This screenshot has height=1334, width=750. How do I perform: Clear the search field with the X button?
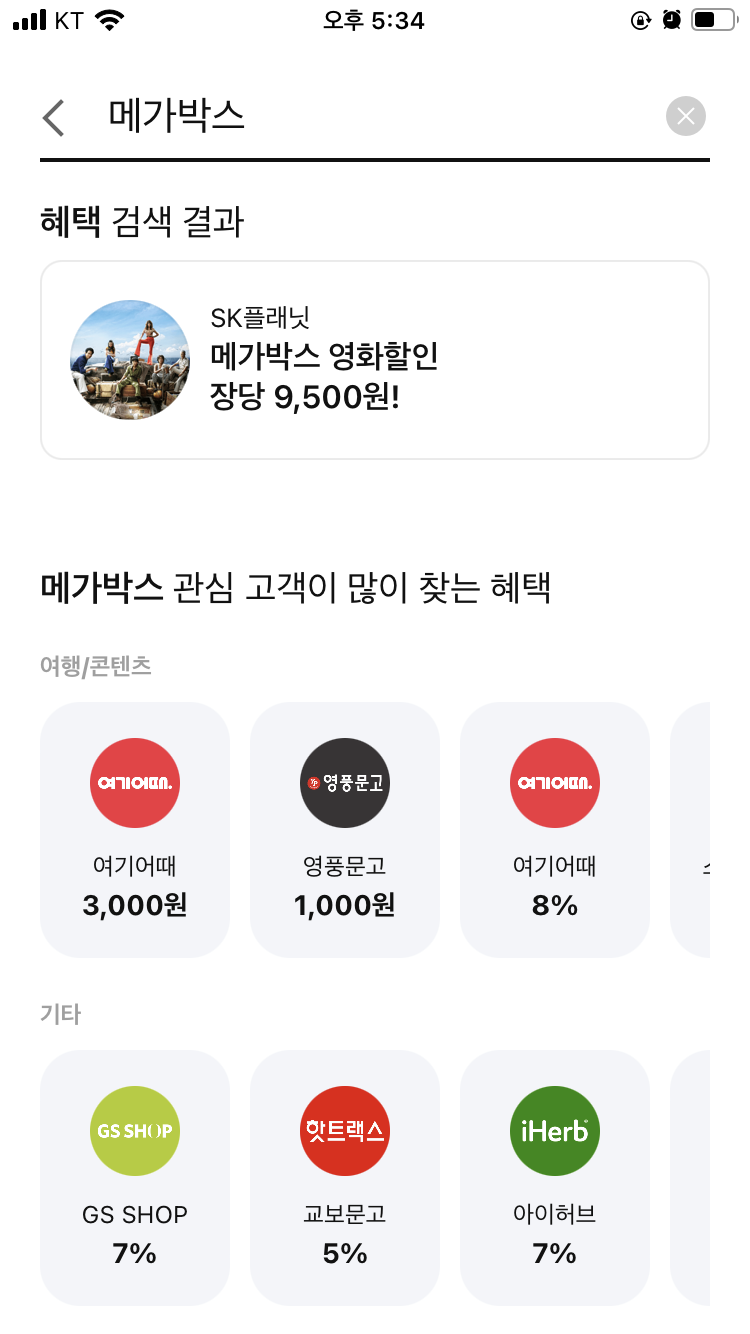686,116
